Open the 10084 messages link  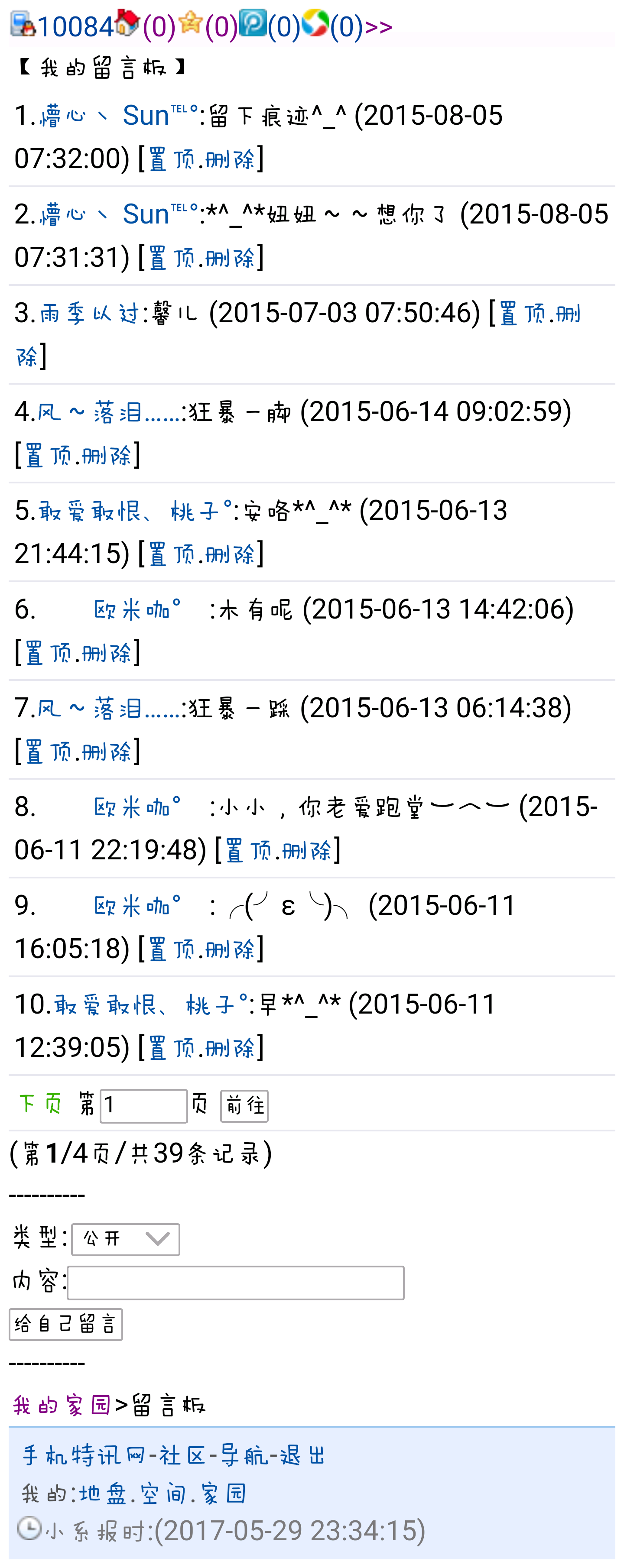74,27
